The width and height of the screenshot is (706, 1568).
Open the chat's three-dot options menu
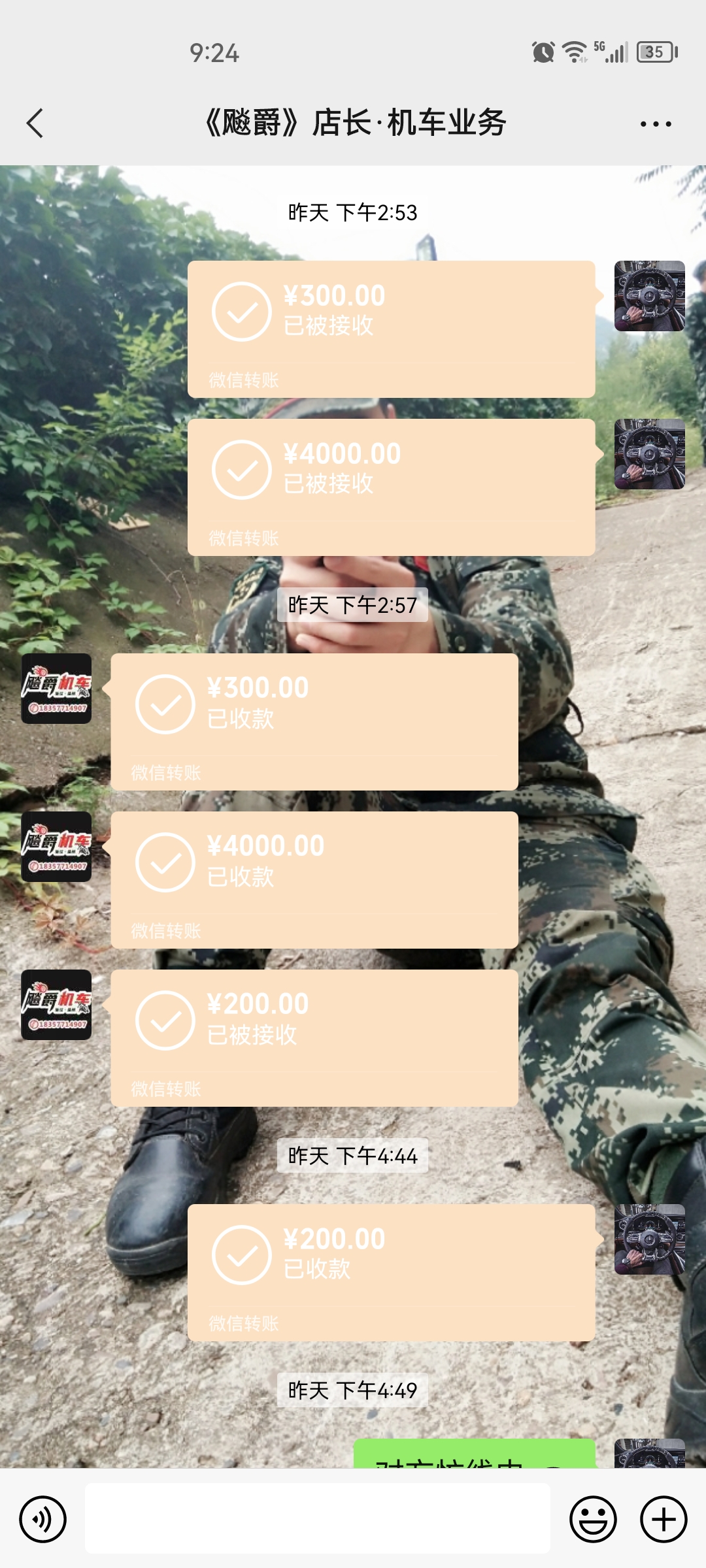[655, 123]
